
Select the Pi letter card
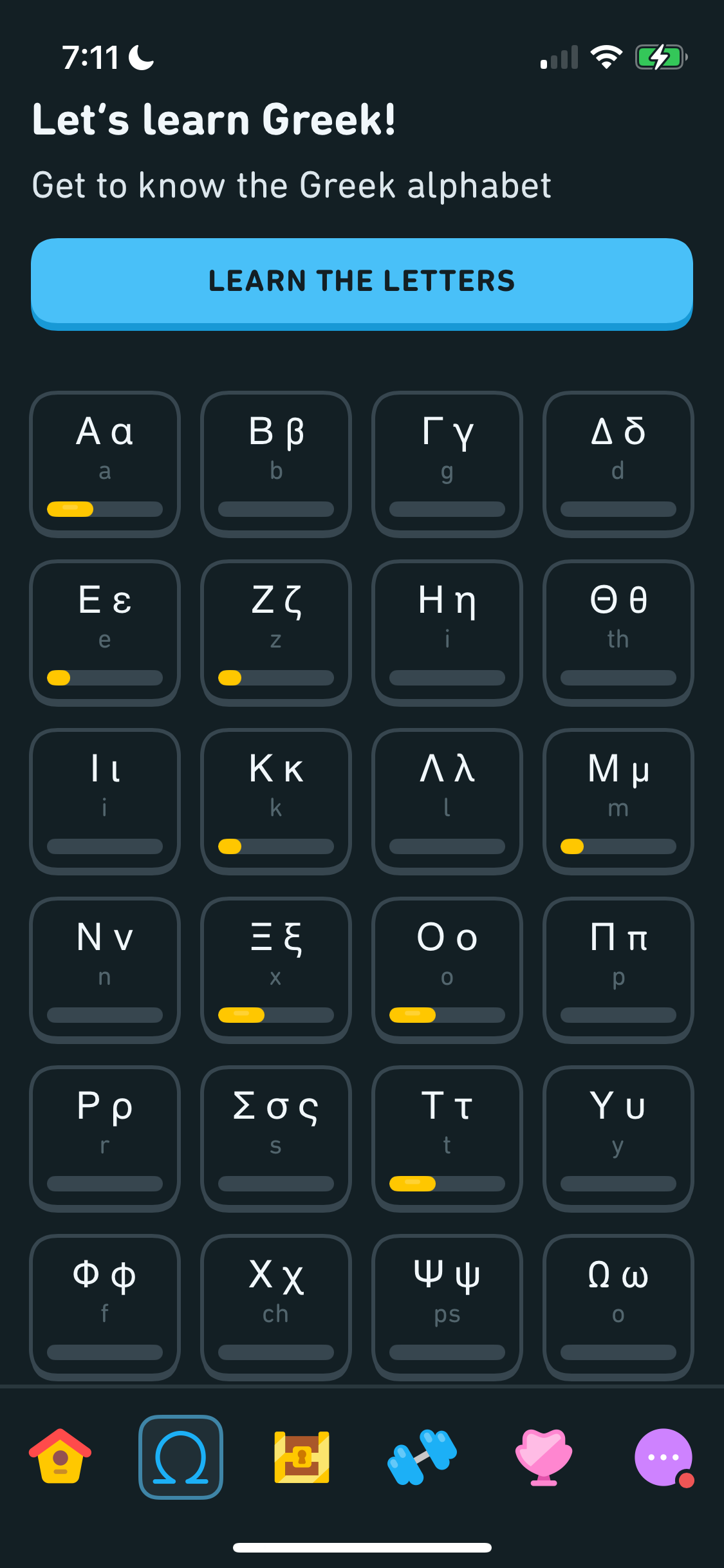pyautogui.click(x=618, y=969)
